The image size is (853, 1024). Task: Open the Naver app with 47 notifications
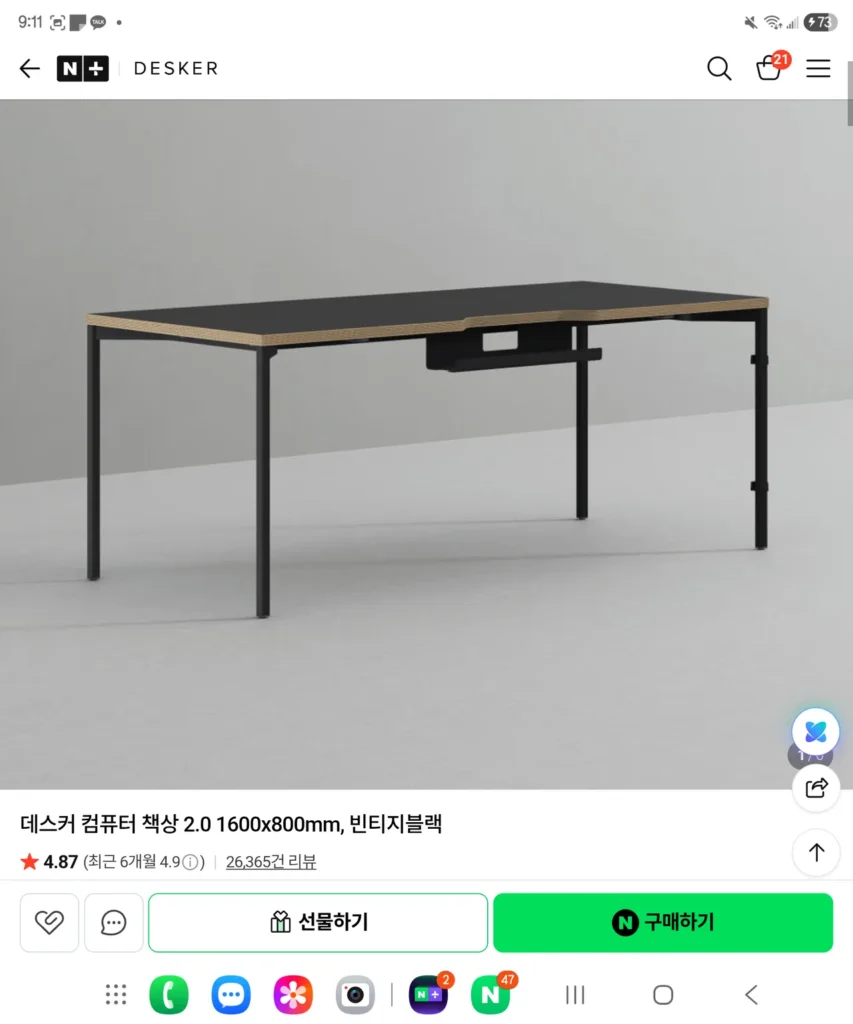click(489, 994)
